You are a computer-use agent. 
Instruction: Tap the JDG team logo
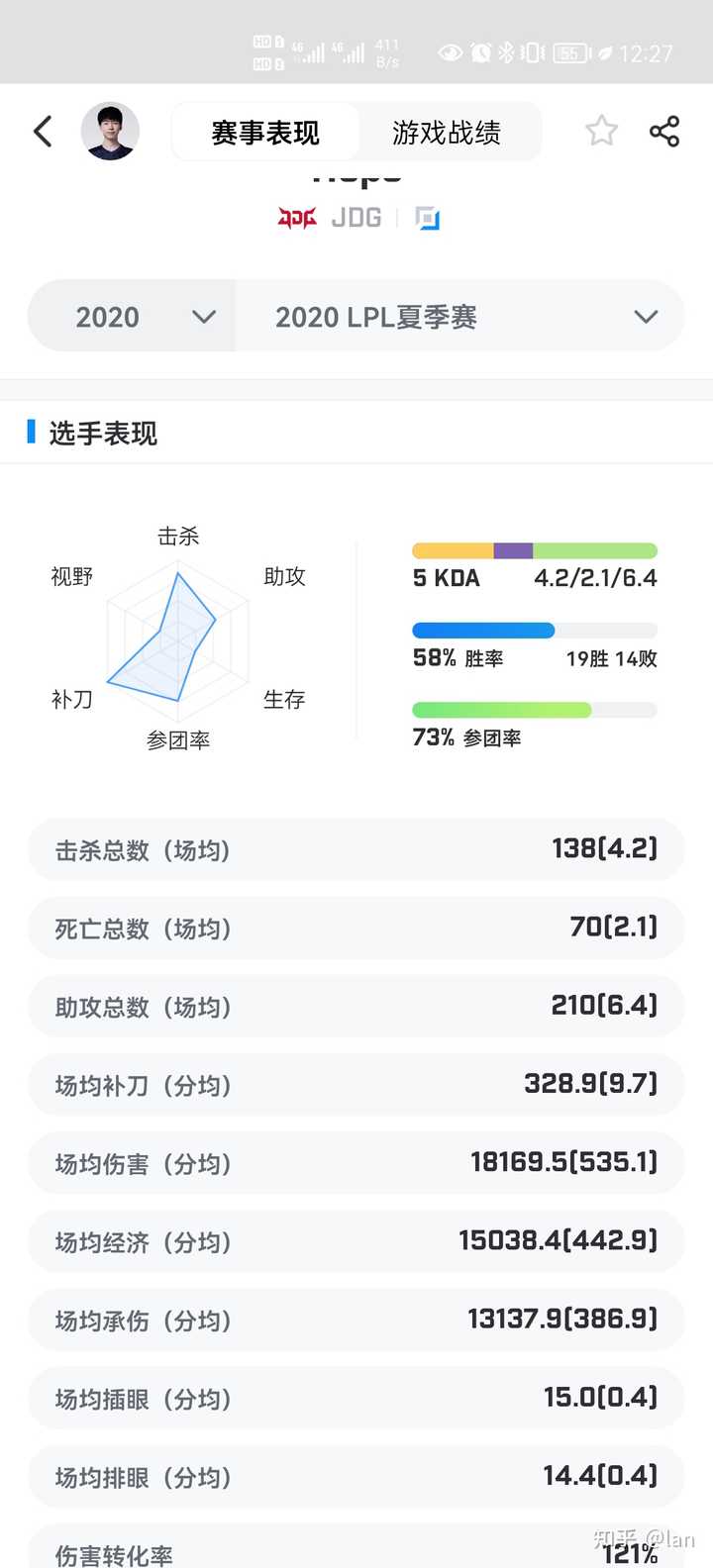tap(297, 218)
